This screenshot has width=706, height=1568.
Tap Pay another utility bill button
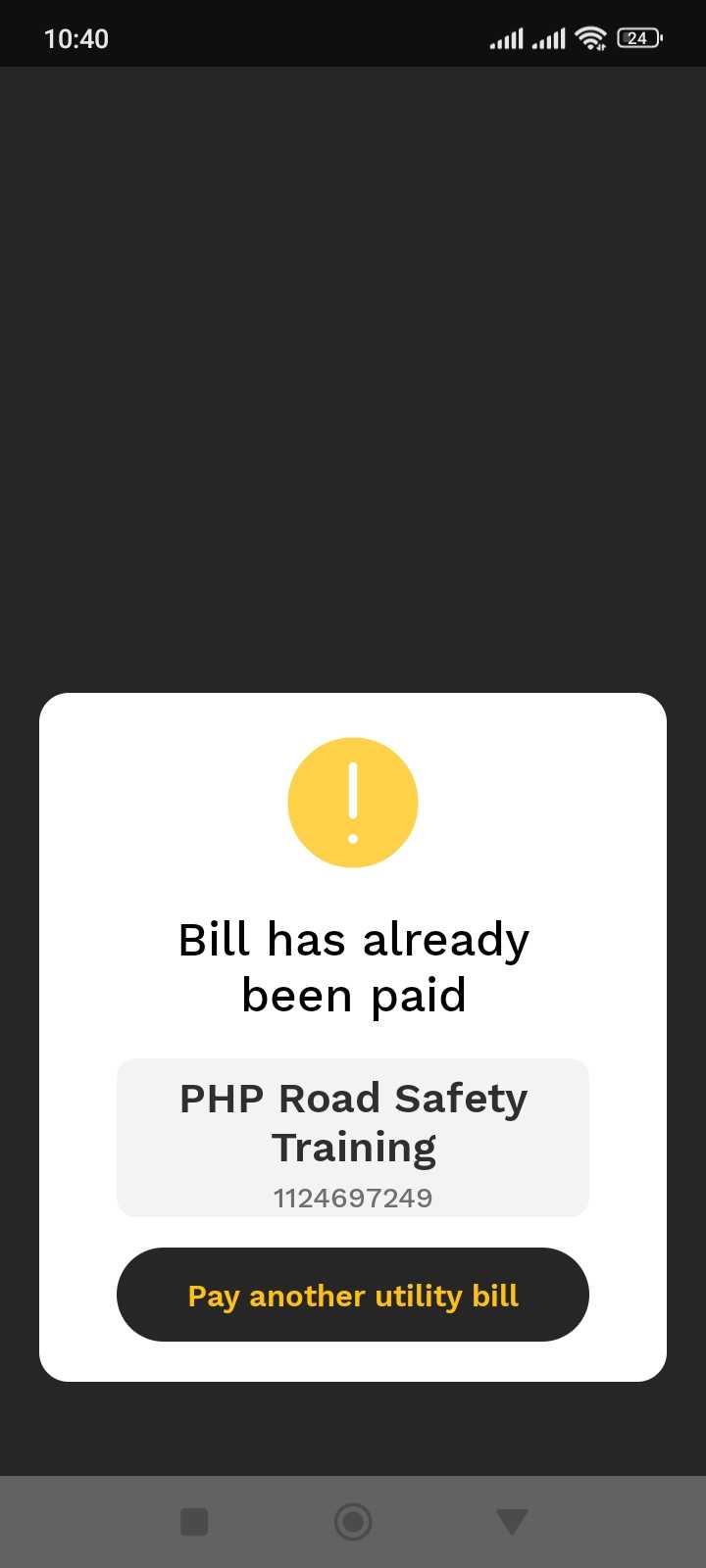[x=353, y=1295]
